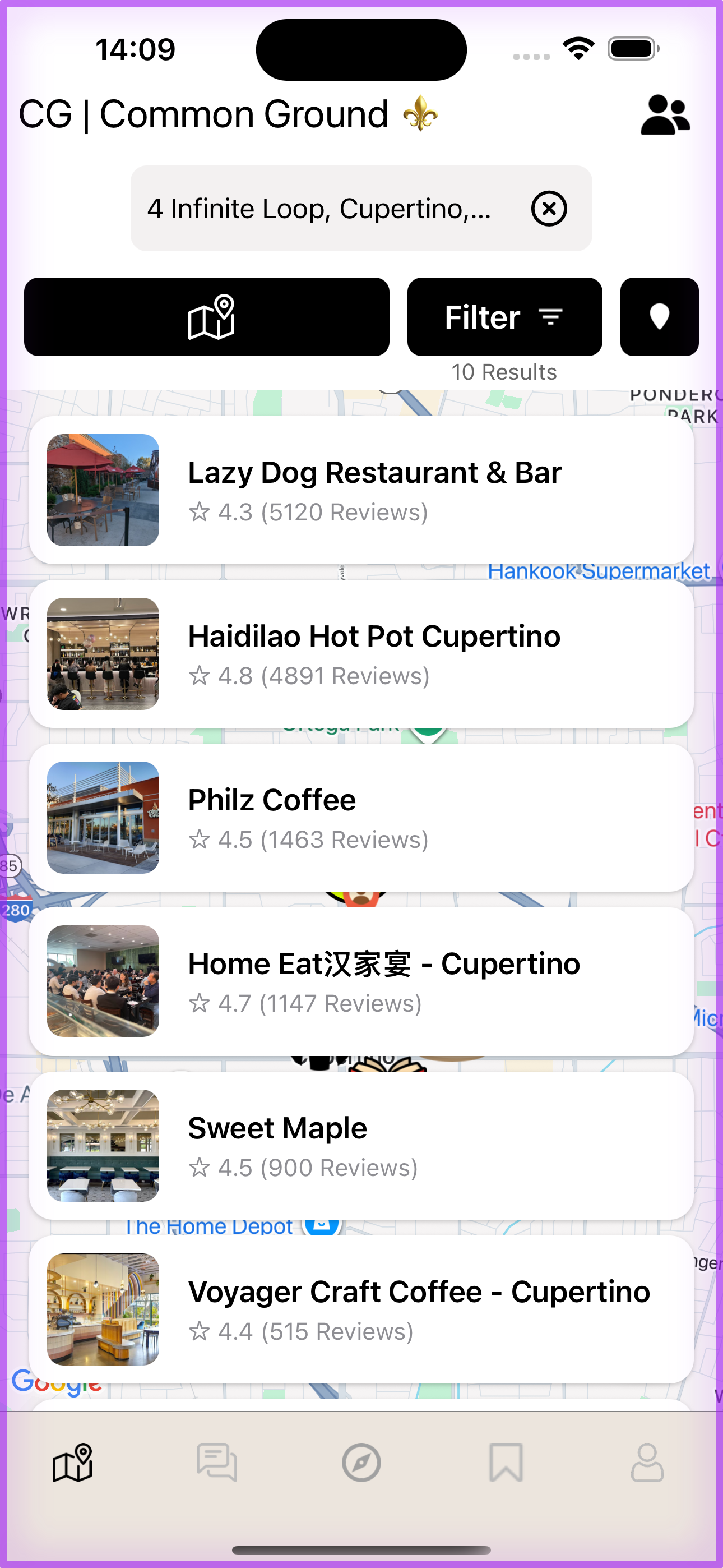Image resolution: width=723 pixels, height=1568 pixels.
Task: Tap the location pin button
Action: [659, 317]
